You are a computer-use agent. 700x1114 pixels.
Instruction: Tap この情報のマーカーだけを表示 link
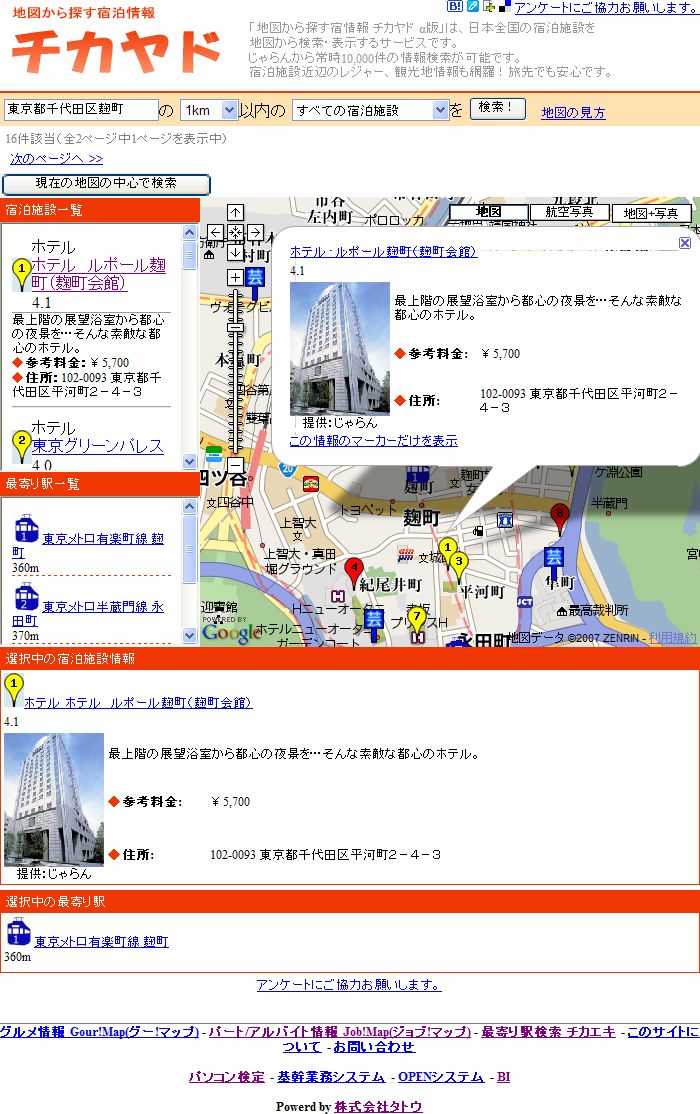click(x=373, y=440)
